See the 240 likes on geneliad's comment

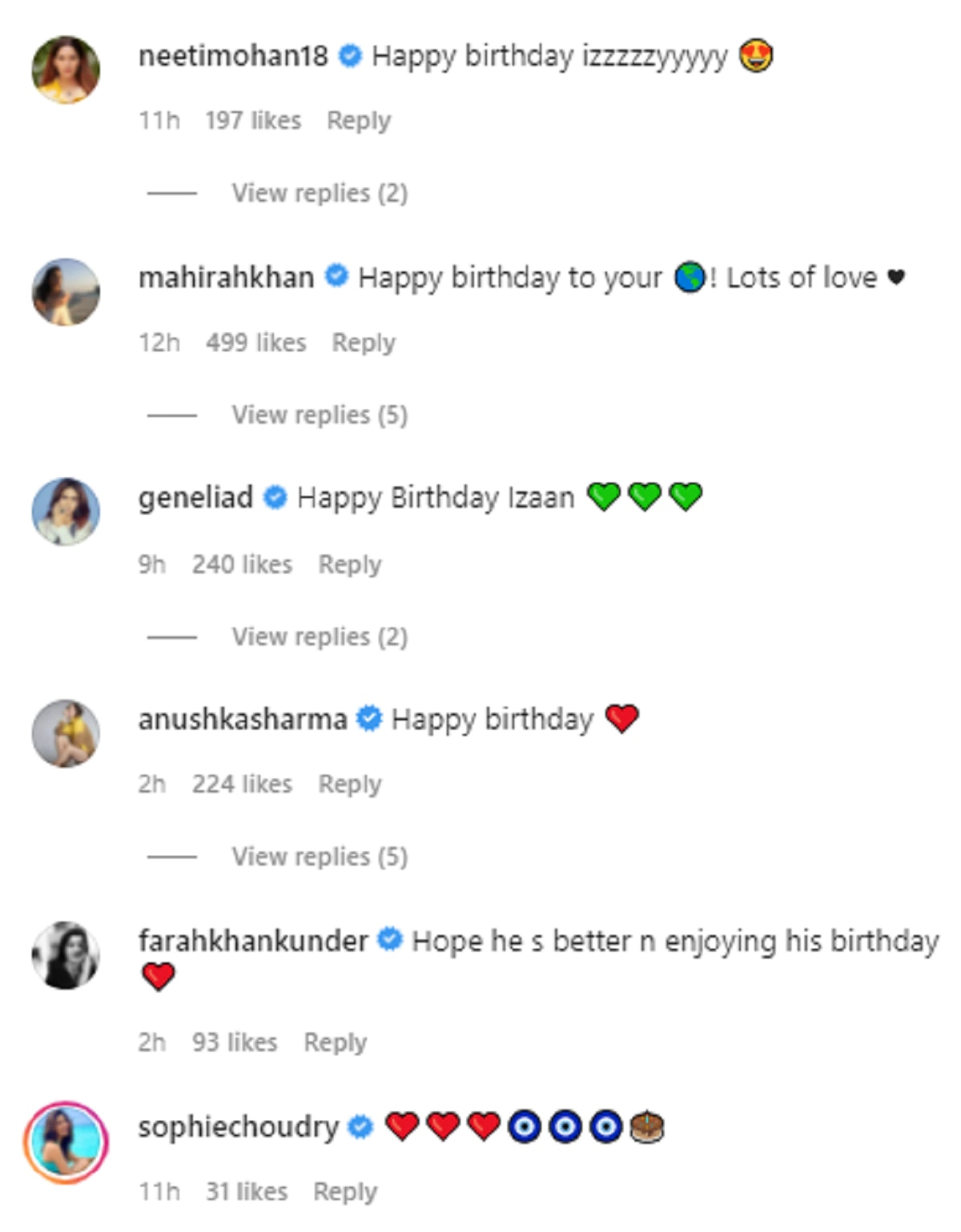tap(242, 564)
